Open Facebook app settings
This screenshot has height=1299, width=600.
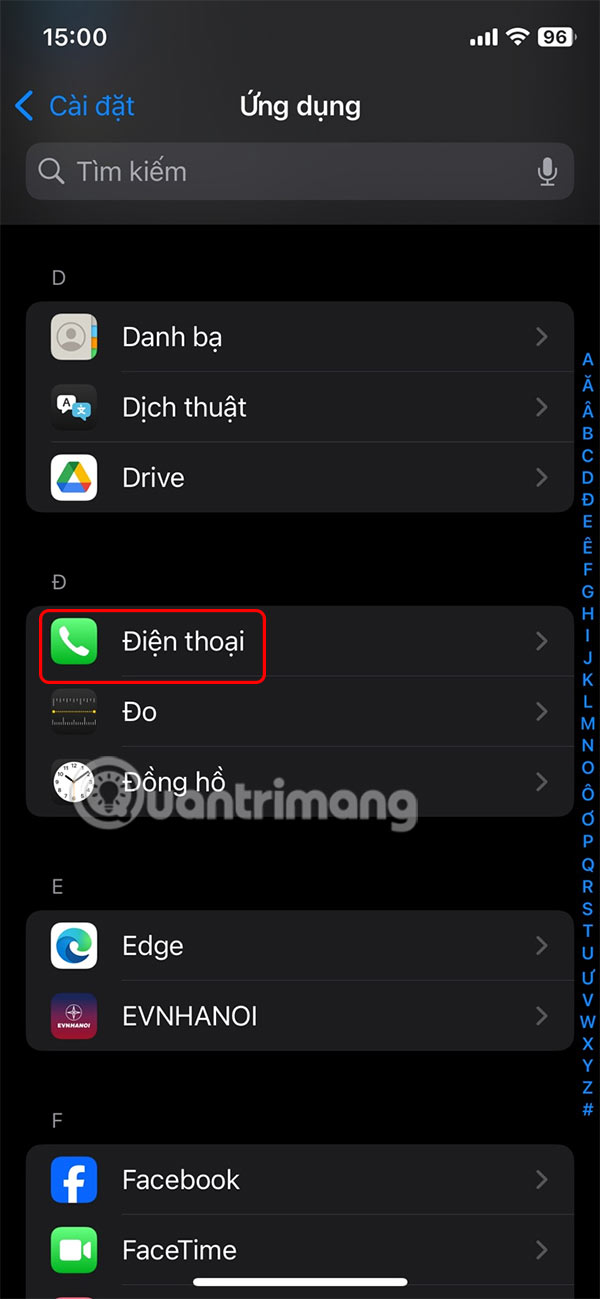[x=300, y=1179]
